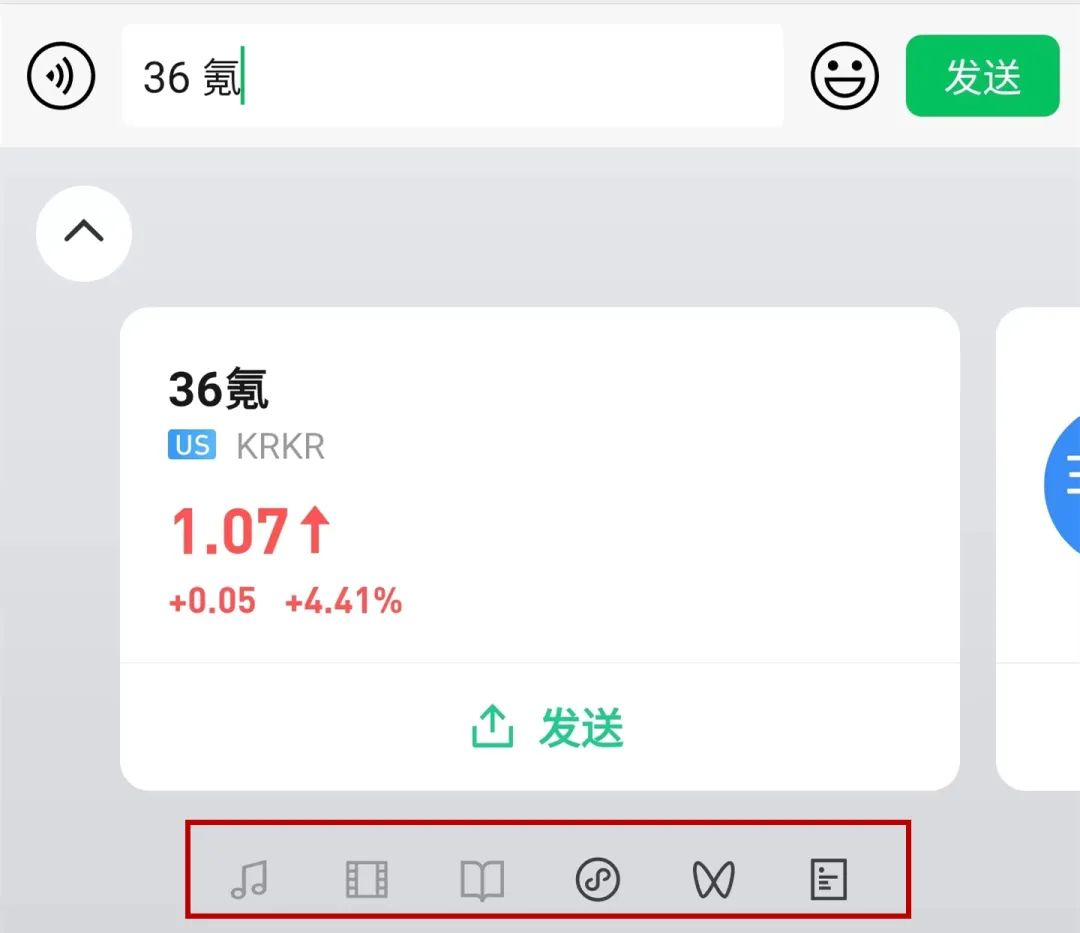Switch to voice input mode
The width and height of the screenshot is (1080, 933).
click(61, 76)
